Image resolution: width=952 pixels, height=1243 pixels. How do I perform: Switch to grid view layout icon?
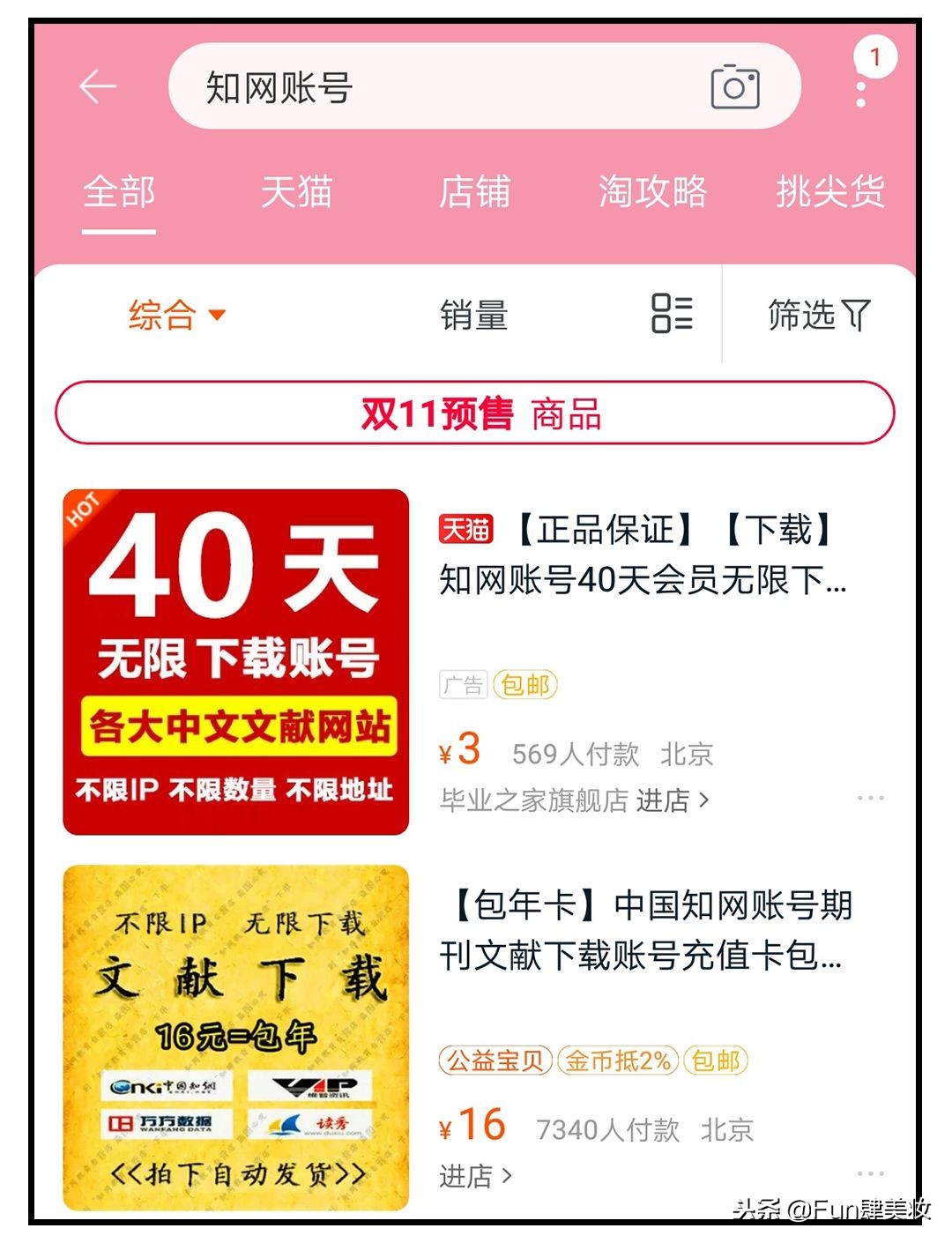(x=672, y=315)
